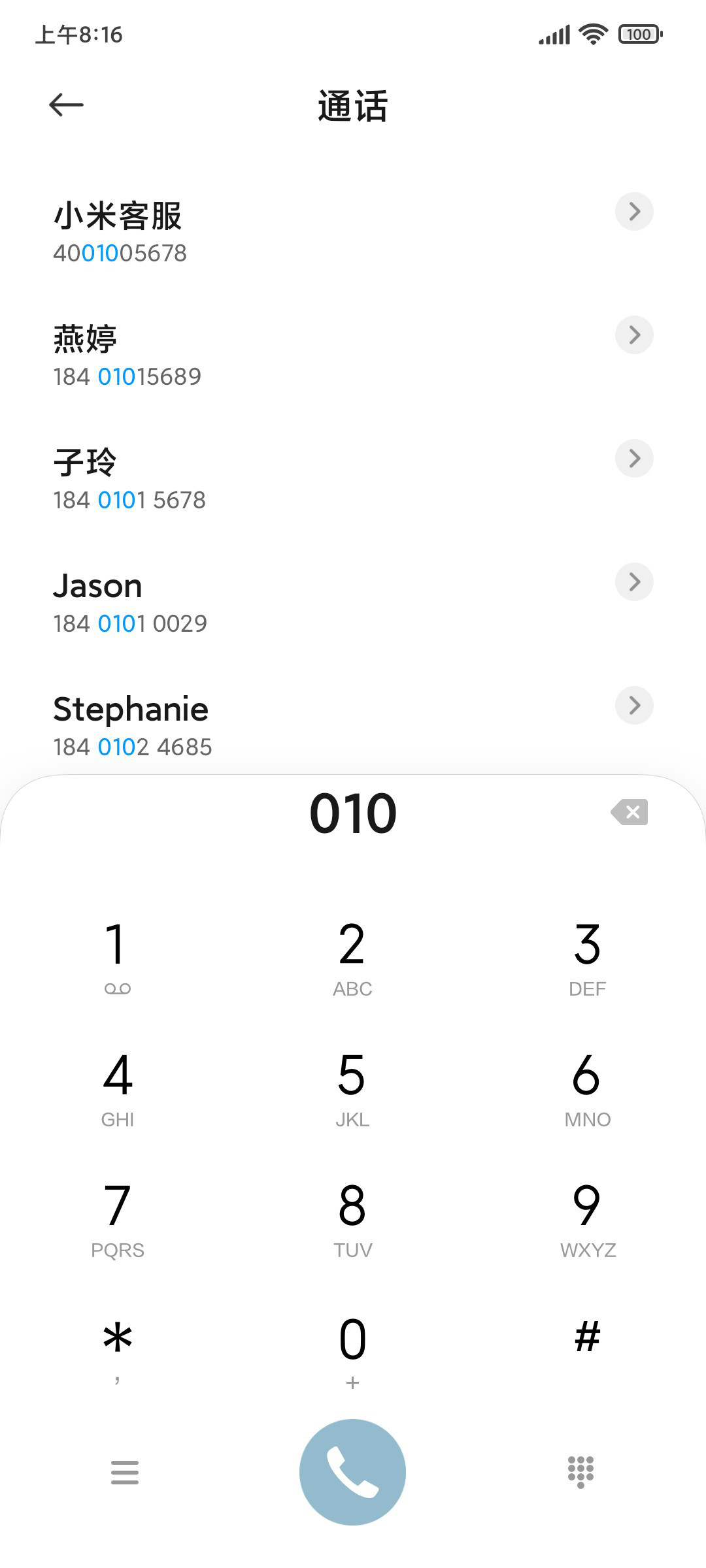Call 小米客服 from the suggestions
The image size is (706, 1568).
(261, 232)
